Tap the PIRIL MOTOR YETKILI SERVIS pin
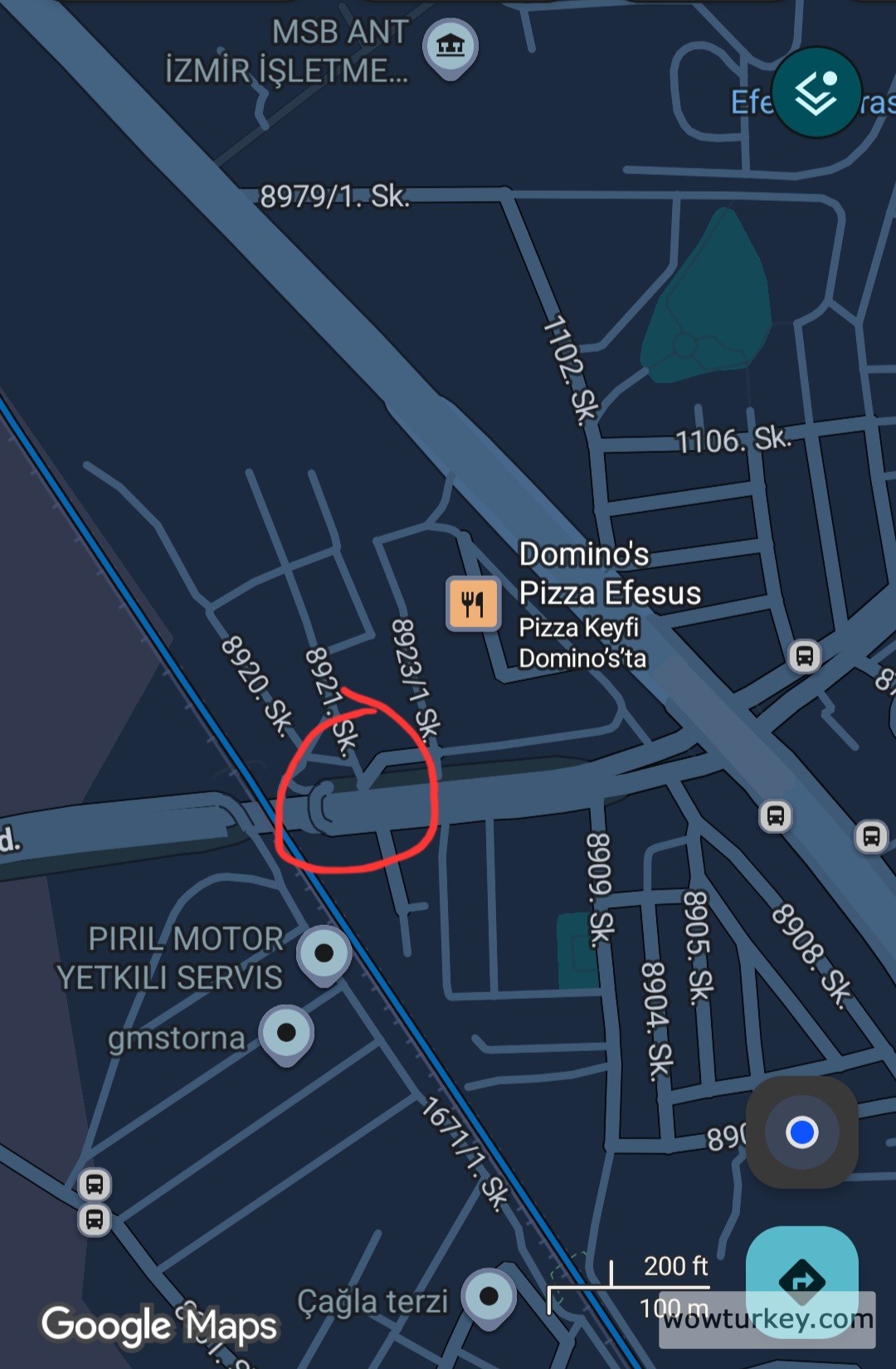The image size is (896, 1369). (324, 953)
